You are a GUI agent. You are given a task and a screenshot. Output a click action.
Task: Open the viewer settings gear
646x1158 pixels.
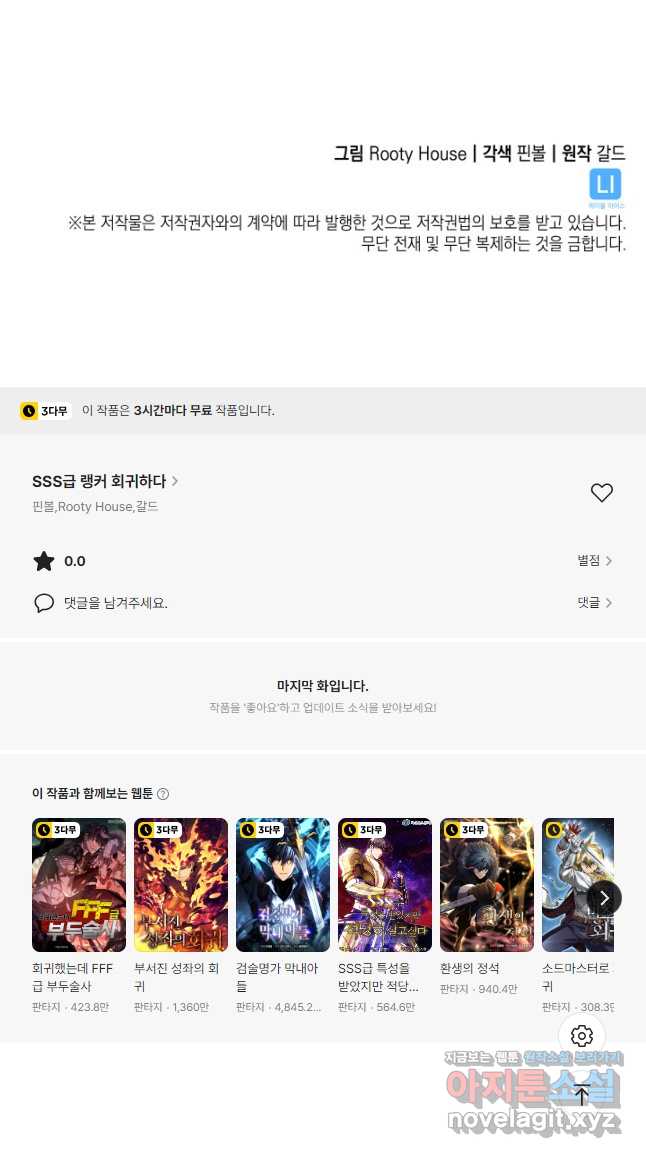pos(582,1036)
